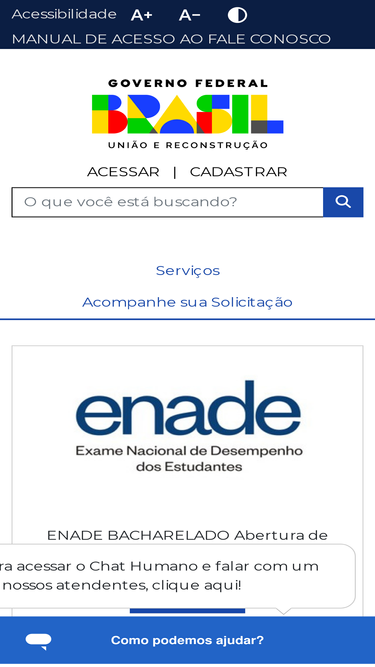Screen dimensions: 375x667
Task: Go to Serviços
Action: click(x=188, y=271)
